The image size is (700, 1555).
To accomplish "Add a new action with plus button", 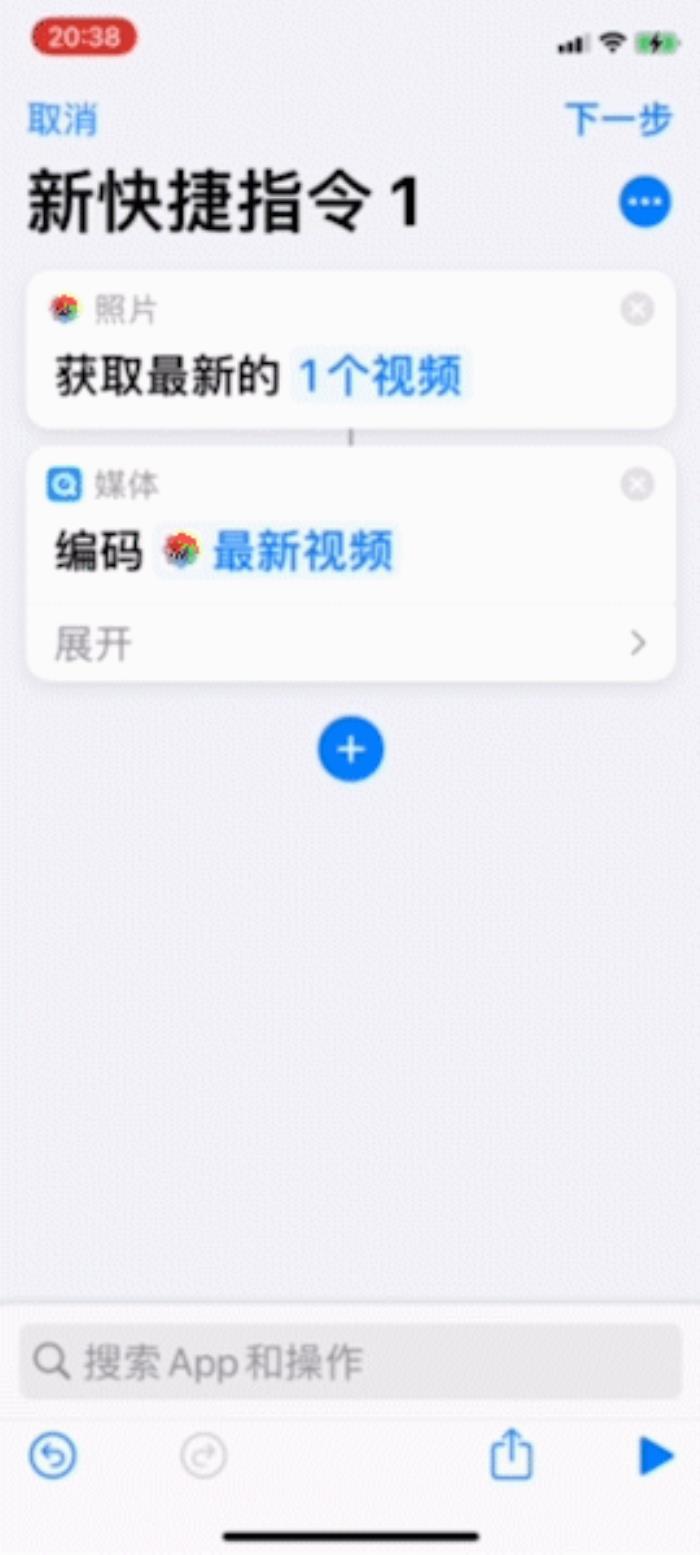I will 351,749.
